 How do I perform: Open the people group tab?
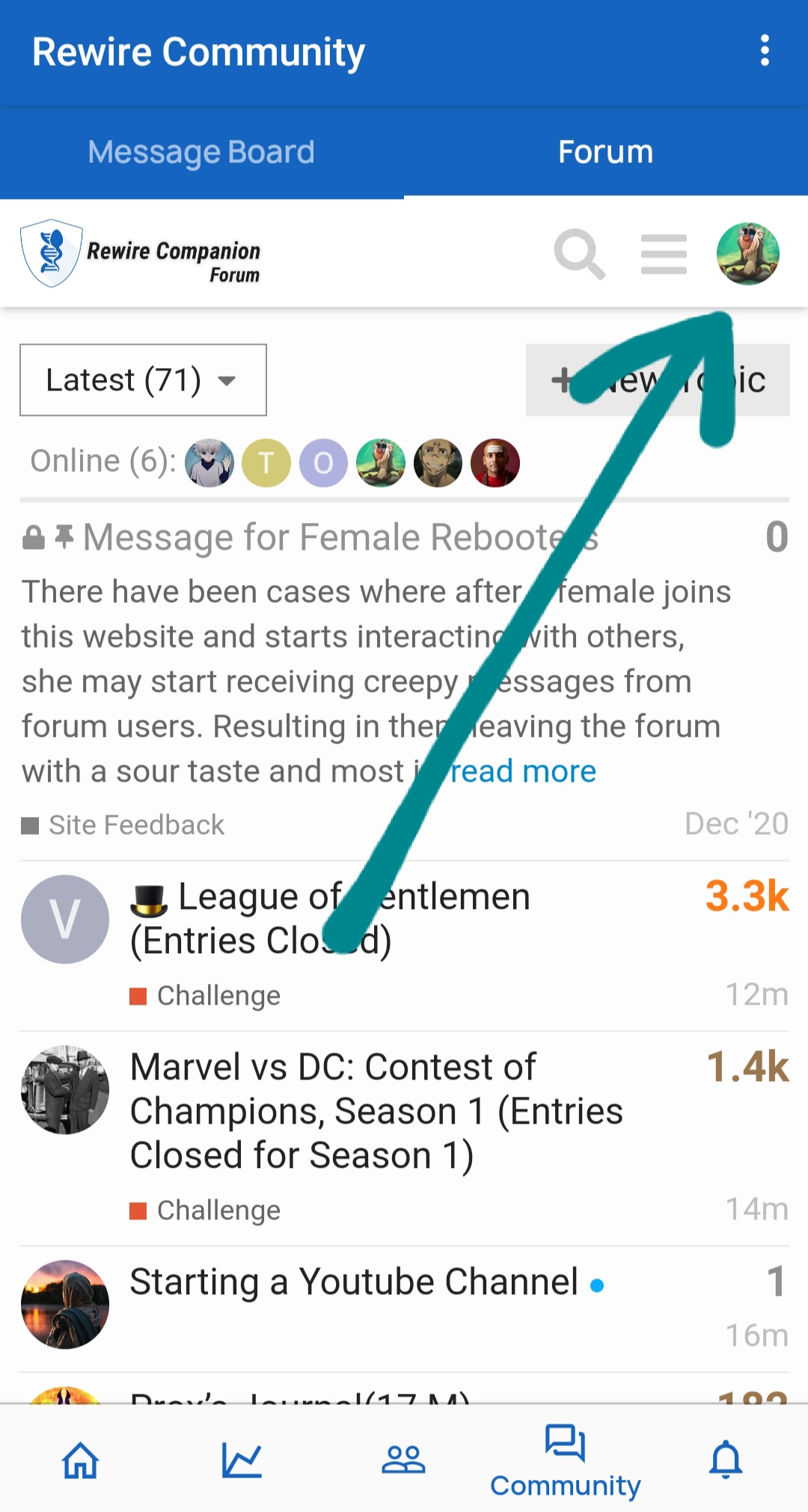click(403, 1460)
